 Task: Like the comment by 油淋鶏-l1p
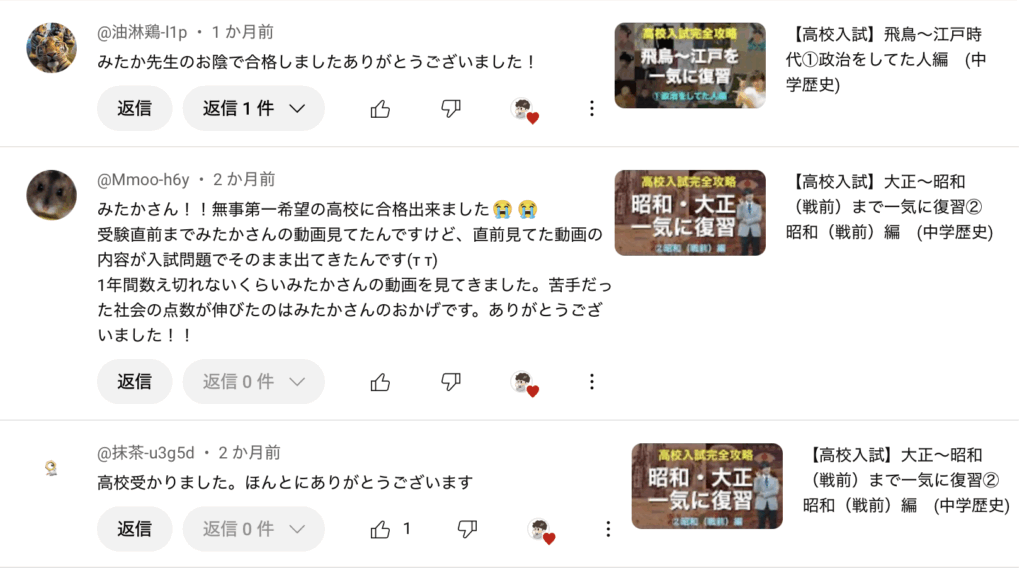380,109
